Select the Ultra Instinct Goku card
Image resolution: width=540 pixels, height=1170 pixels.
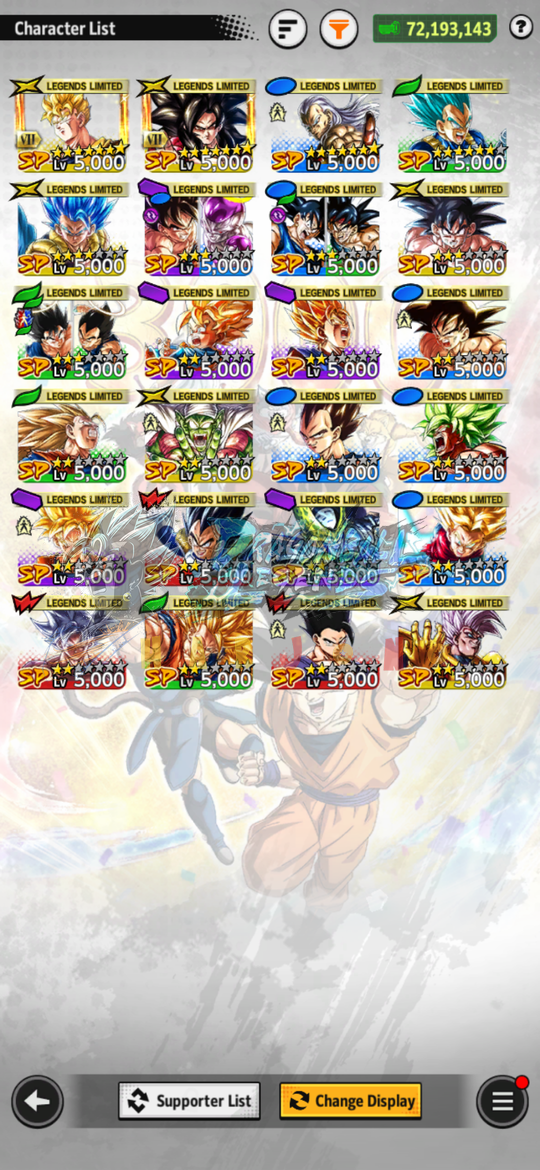point(72,641)
